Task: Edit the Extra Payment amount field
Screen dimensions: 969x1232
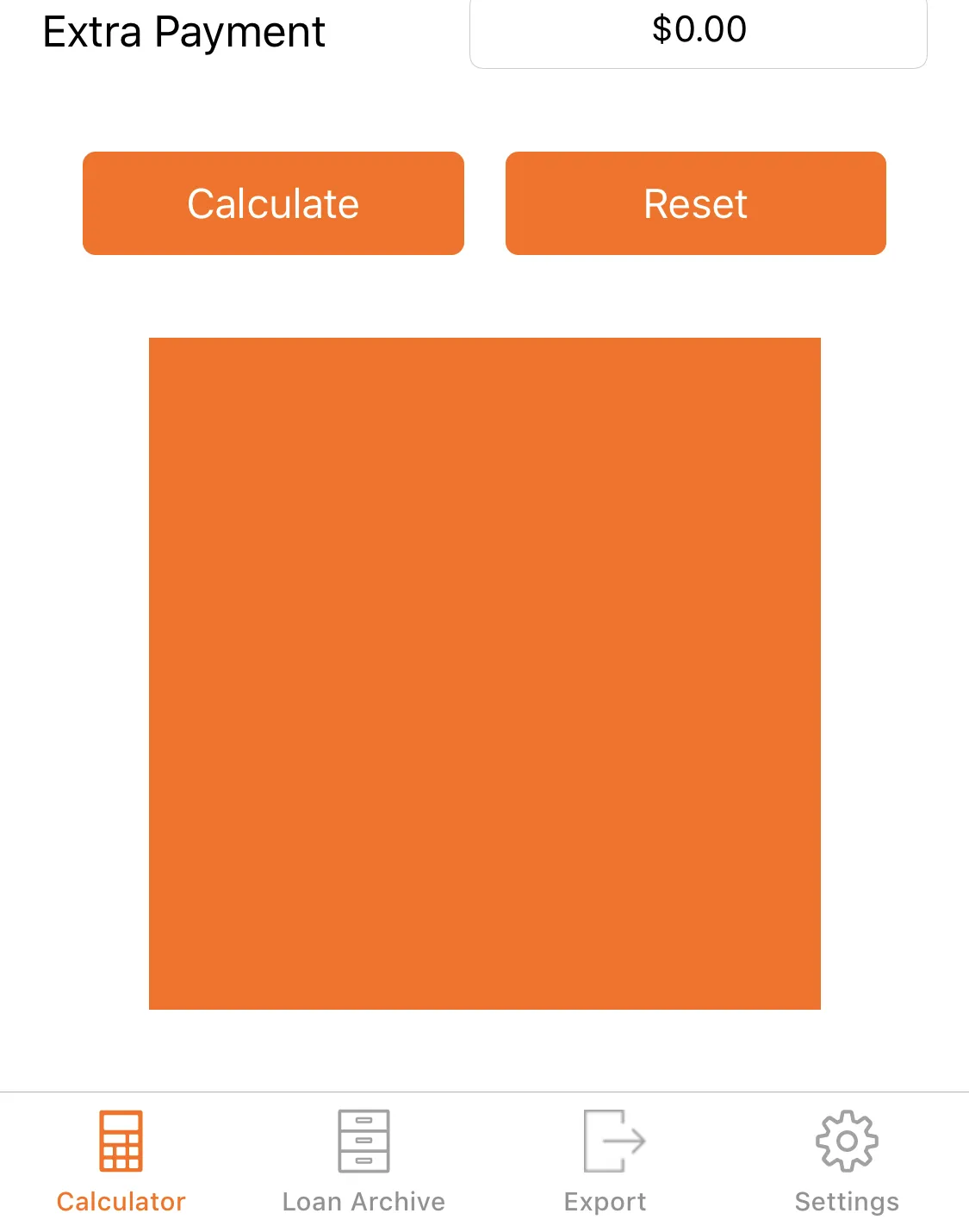Action: [698, 31]
